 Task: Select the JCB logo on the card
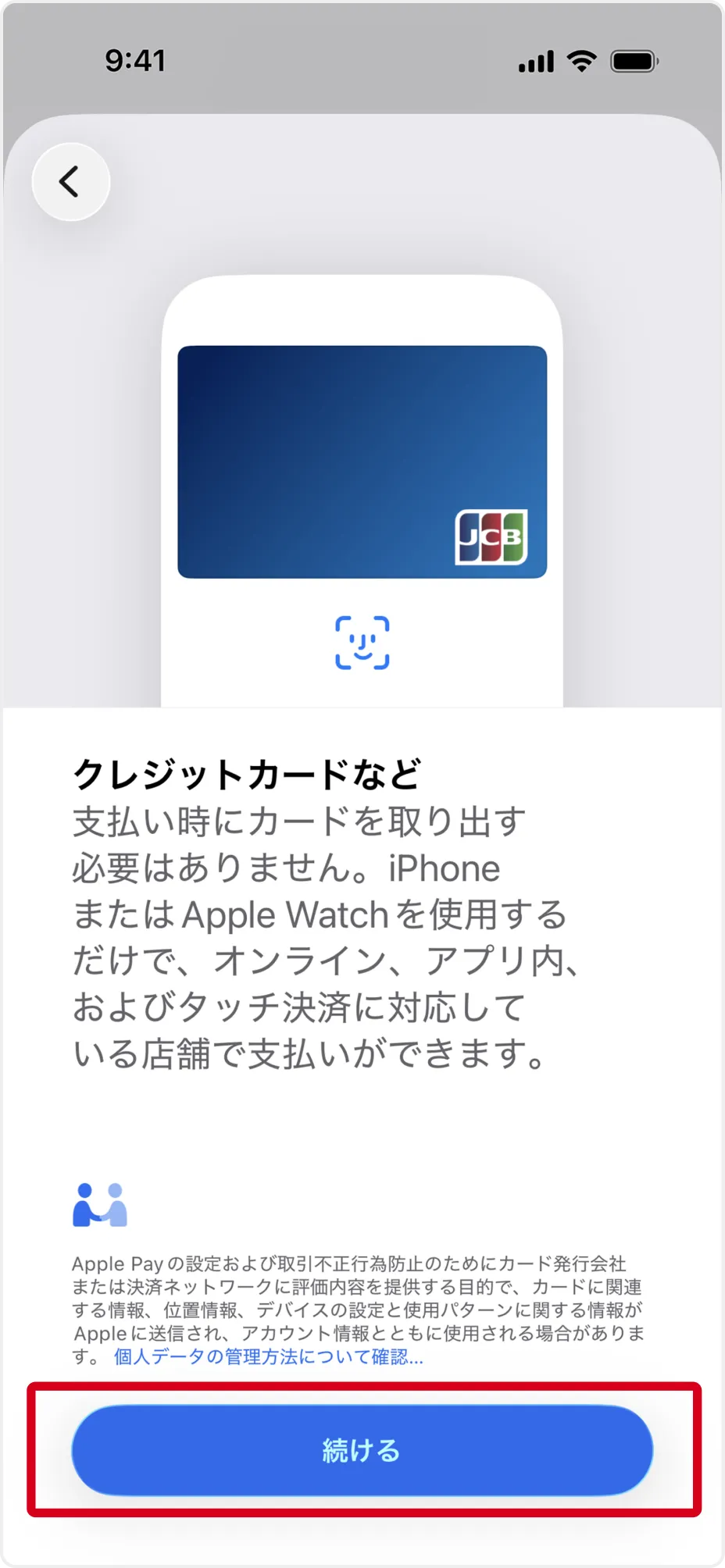[491, 536]
